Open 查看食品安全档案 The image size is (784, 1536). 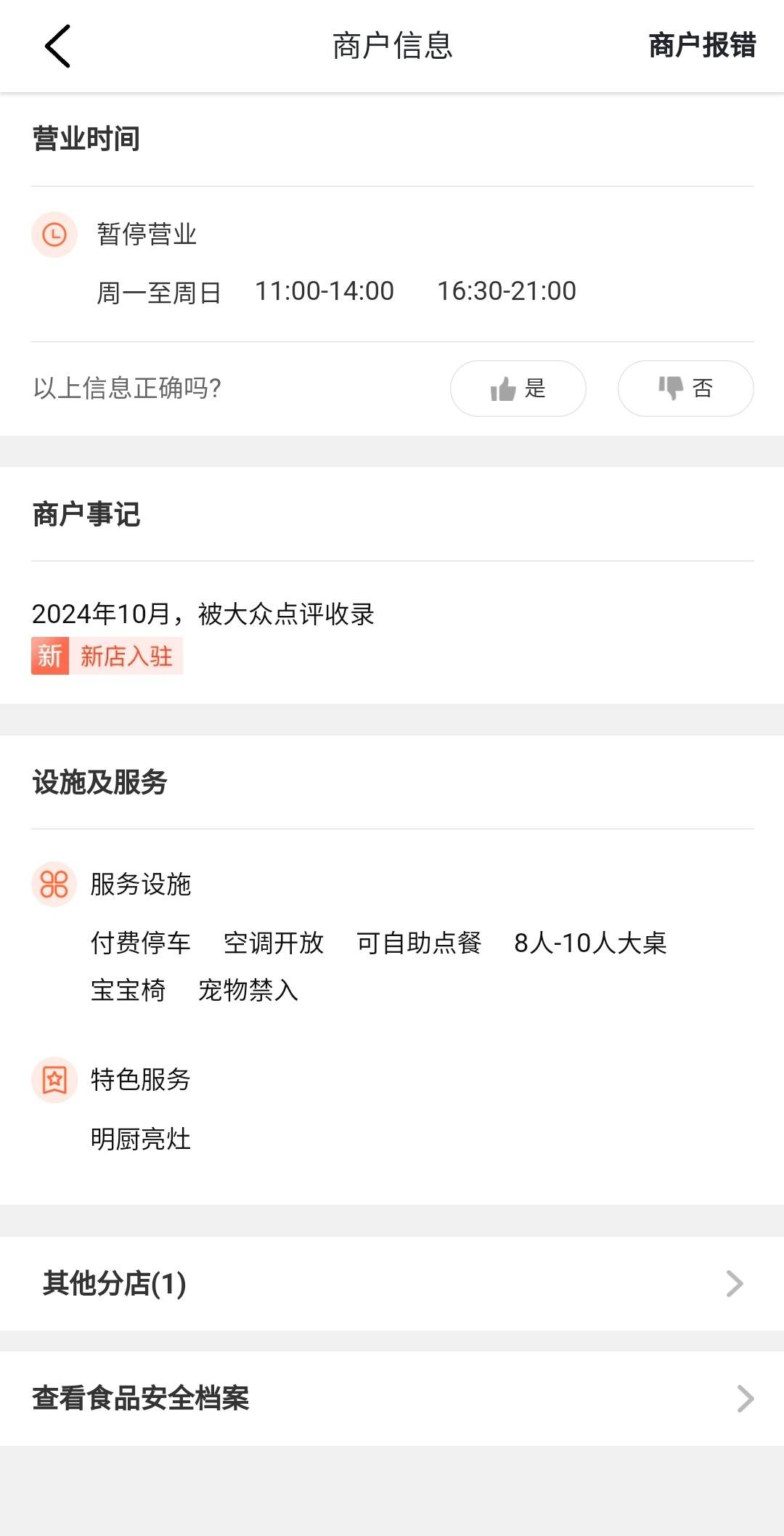(392, 1398)
